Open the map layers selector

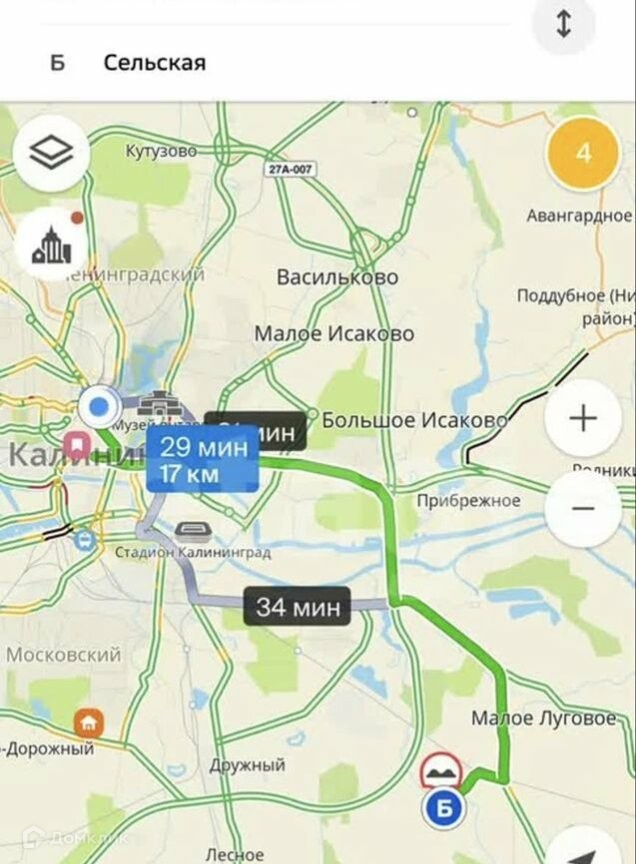coord(51,152)
